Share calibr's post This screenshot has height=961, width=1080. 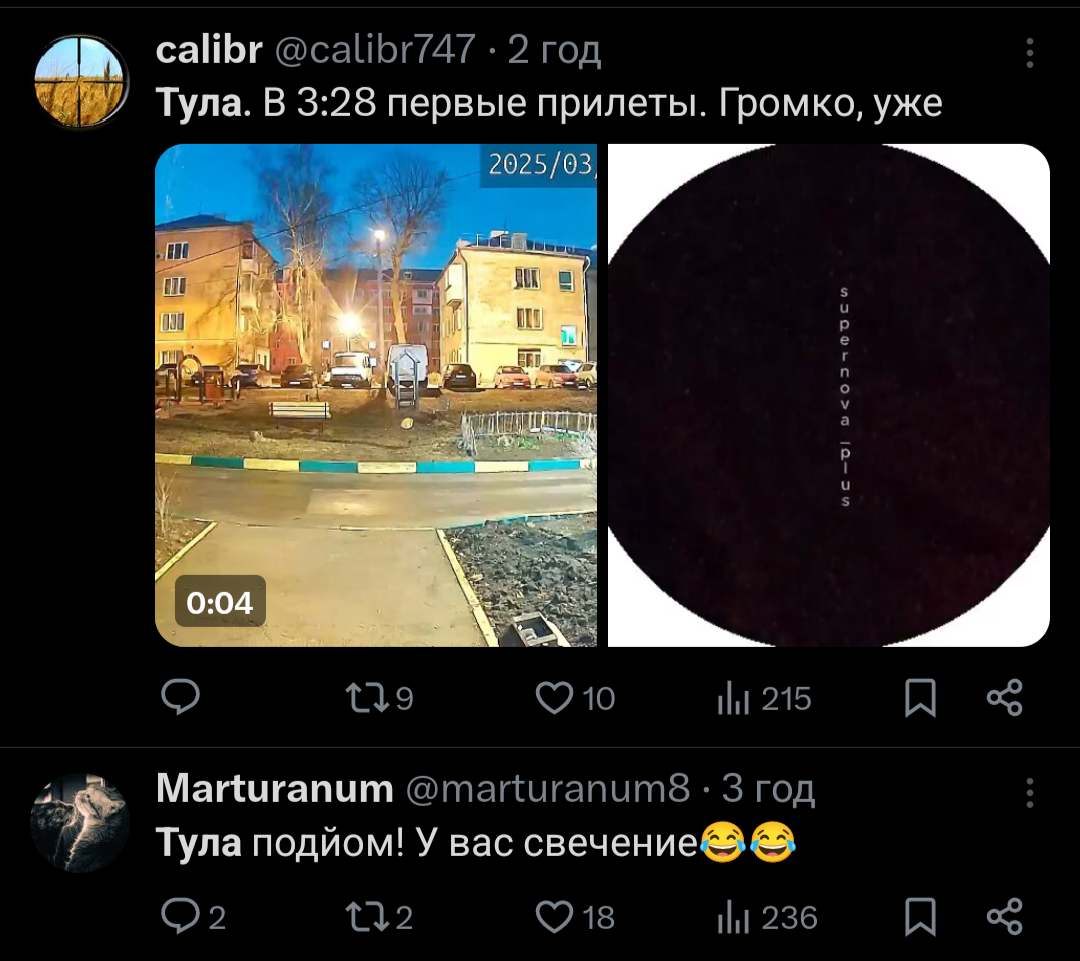1004,698
